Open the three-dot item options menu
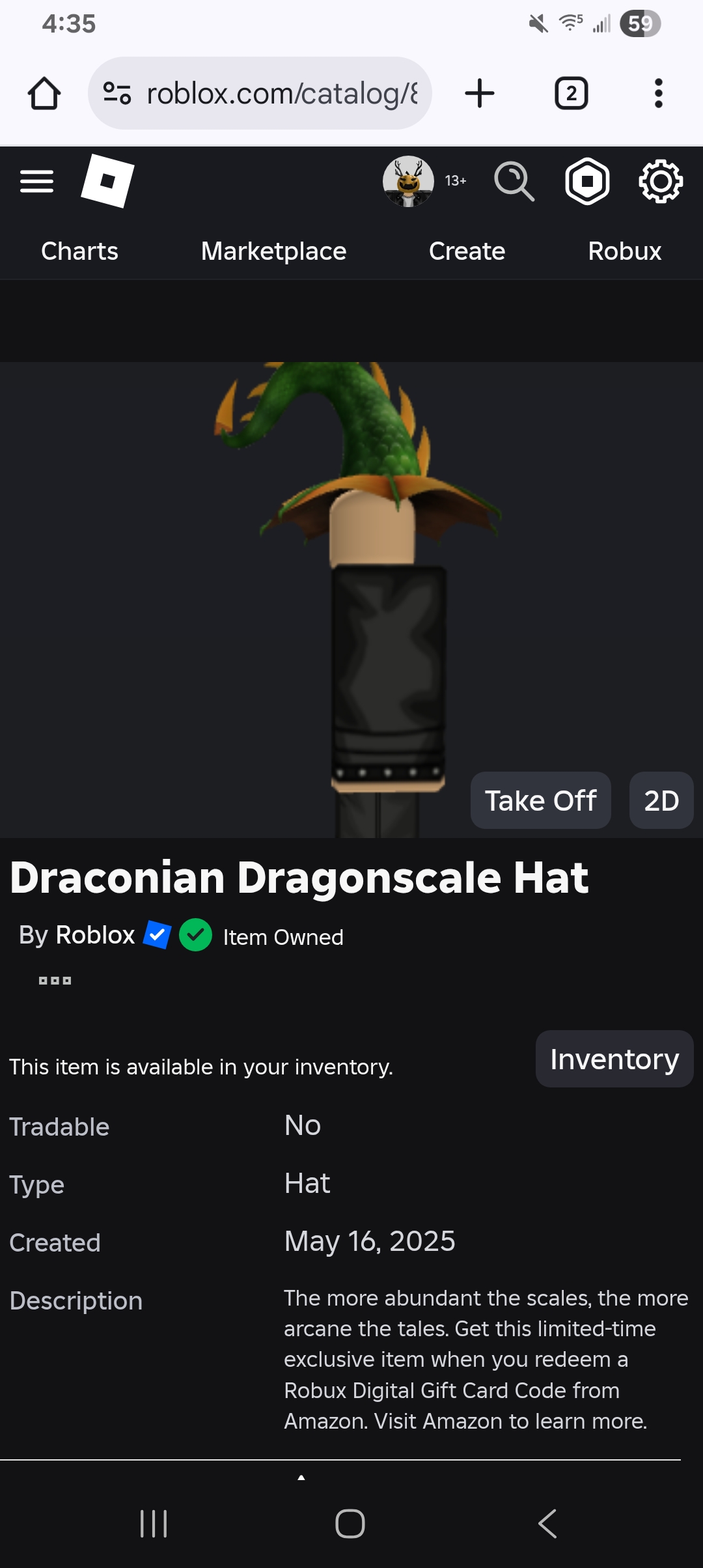Viewport: 703px width, 1568px height. click(x=55, y=980)
